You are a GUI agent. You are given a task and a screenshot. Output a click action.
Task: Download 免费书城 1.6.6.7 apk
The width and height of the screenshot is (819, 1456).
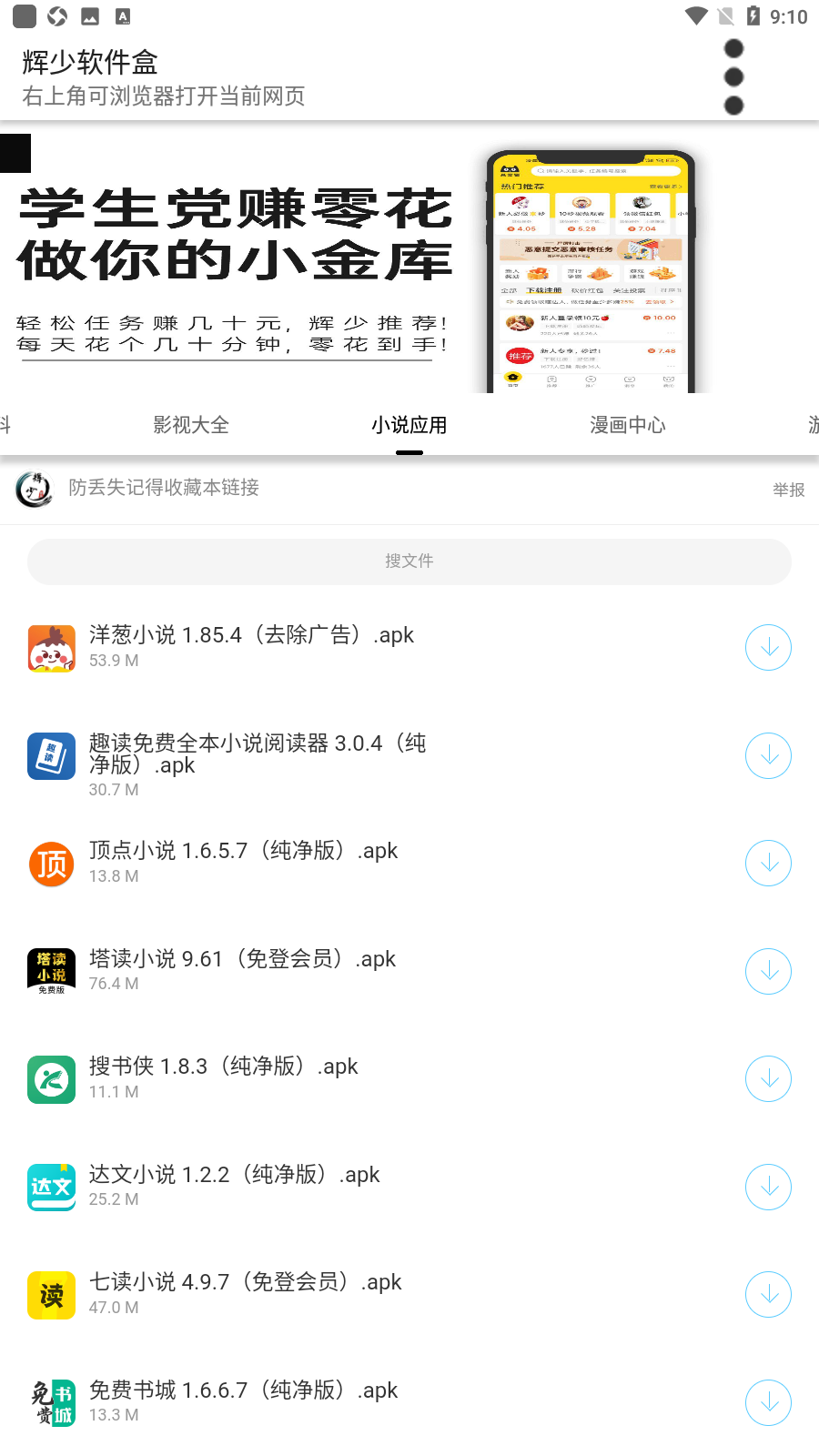point(768,1402)
